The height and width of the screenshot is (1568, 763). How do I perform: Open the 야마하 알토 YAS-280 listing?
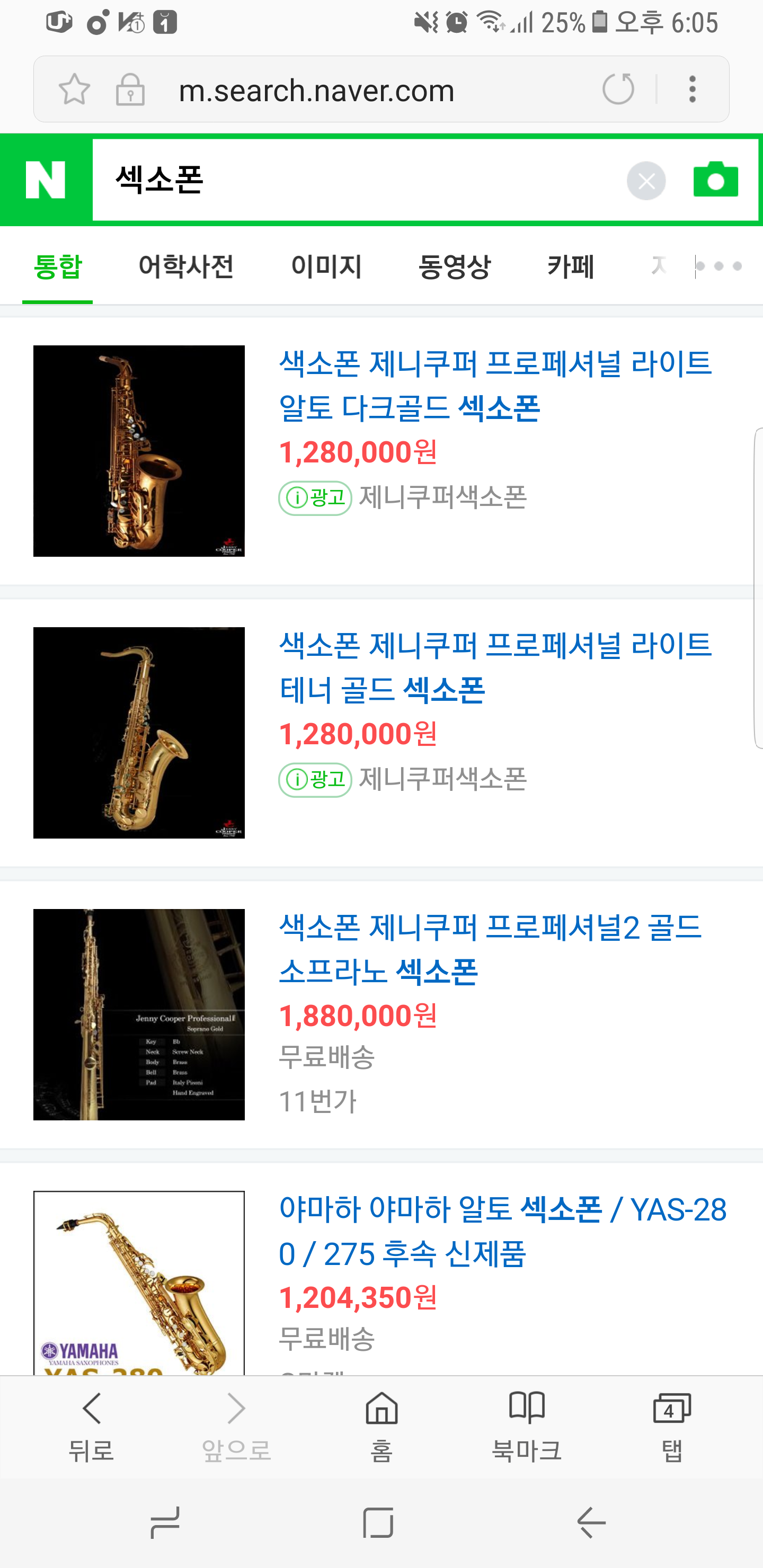tap(502, 1231)
